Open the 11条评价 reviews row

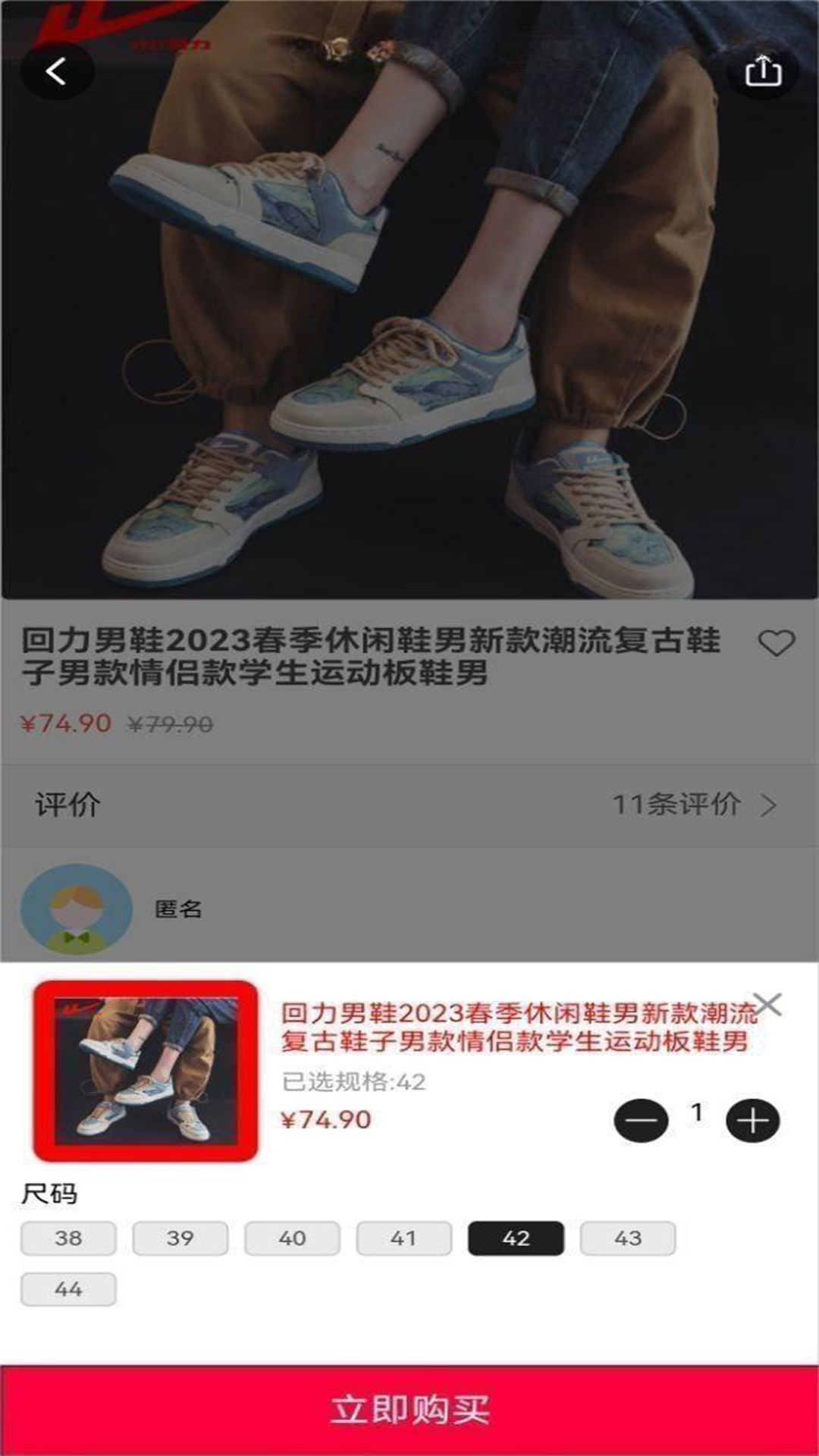[x=694, y=805]
